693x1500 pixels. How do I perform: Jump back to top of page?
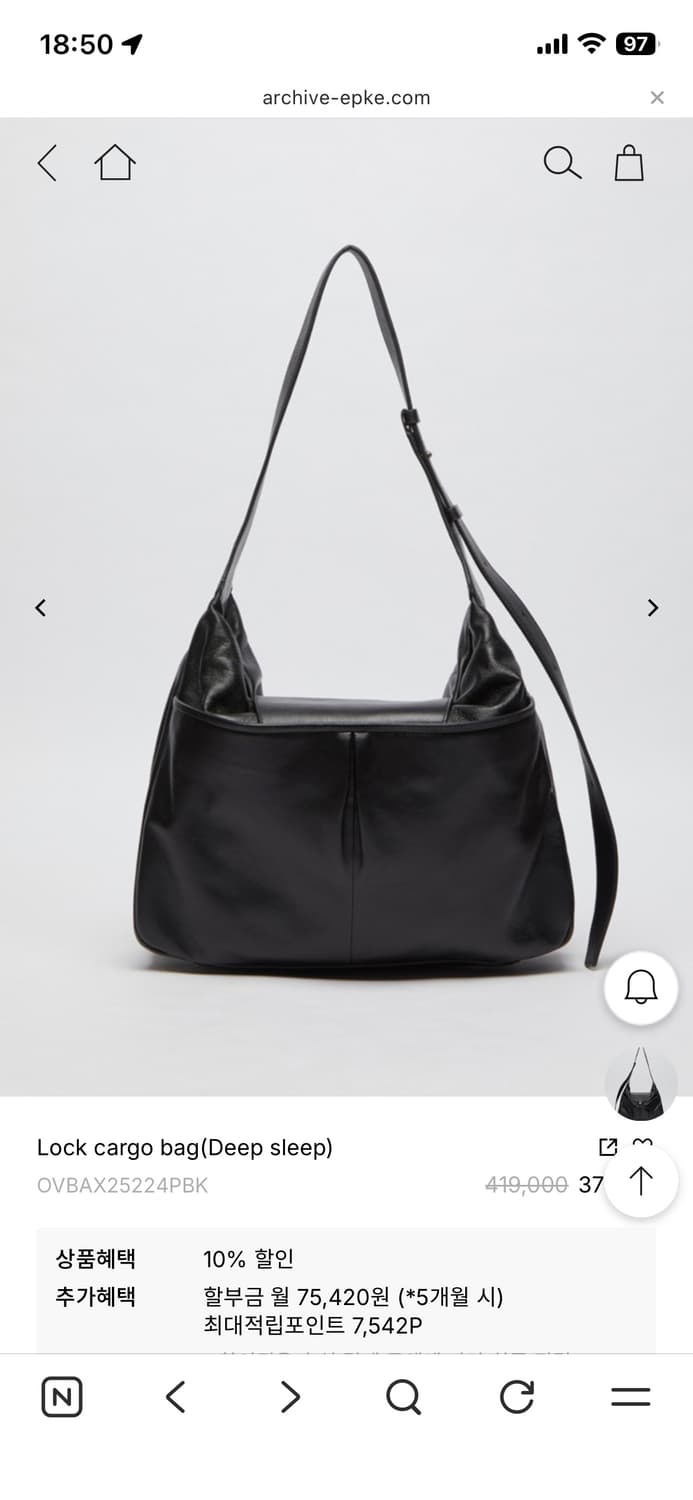tap(641, 1181)
